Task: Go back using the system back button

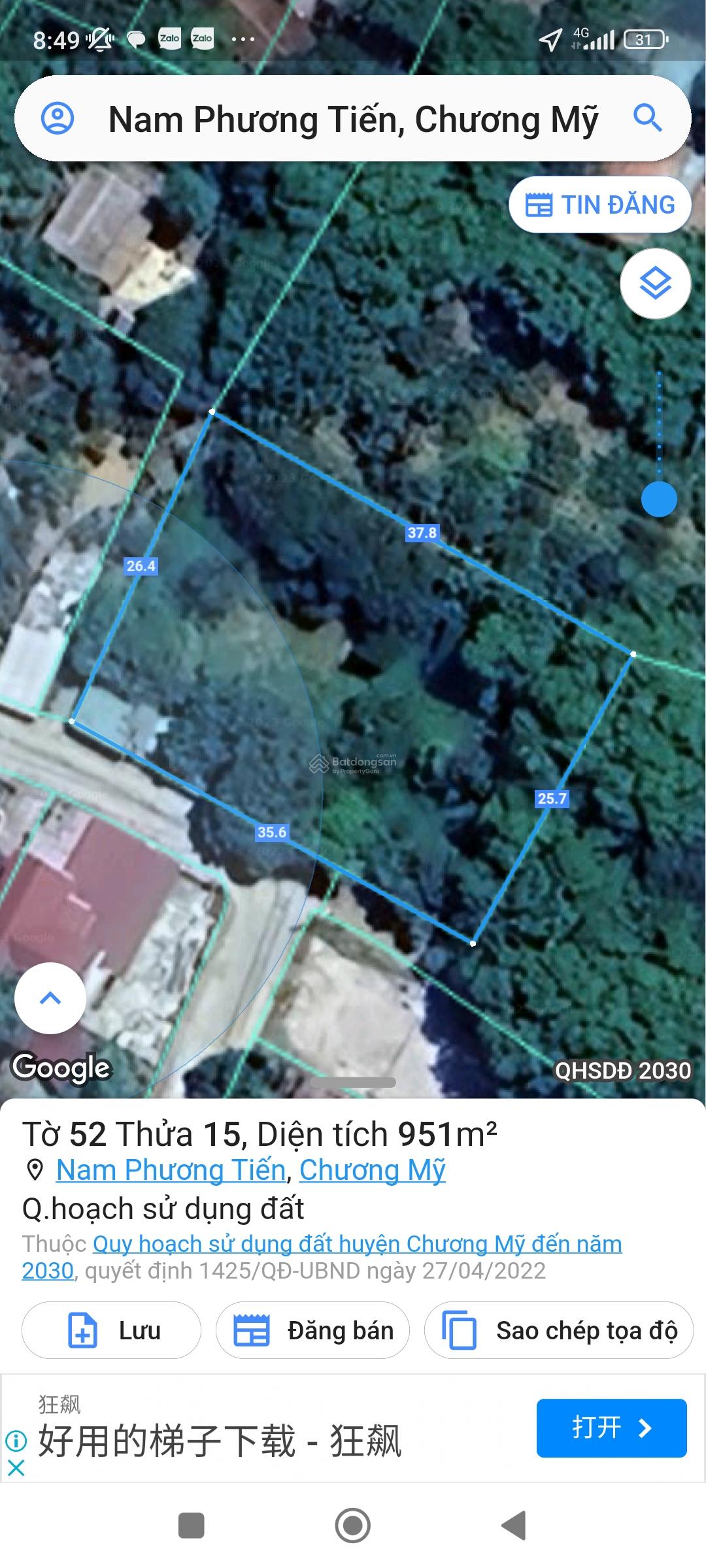Action: point(514,1526)
